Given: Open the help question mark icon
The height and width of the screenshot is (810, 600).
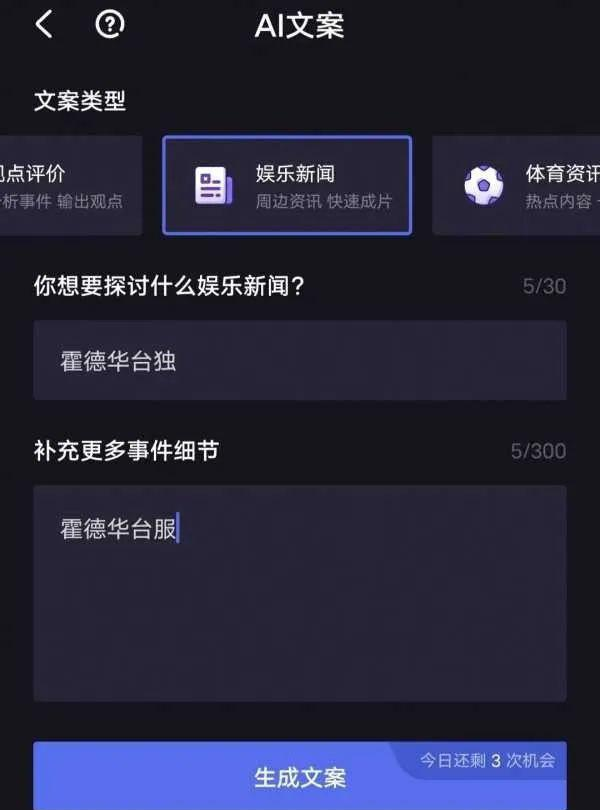Looking at the screenshot, I should [x=108, y=26].
